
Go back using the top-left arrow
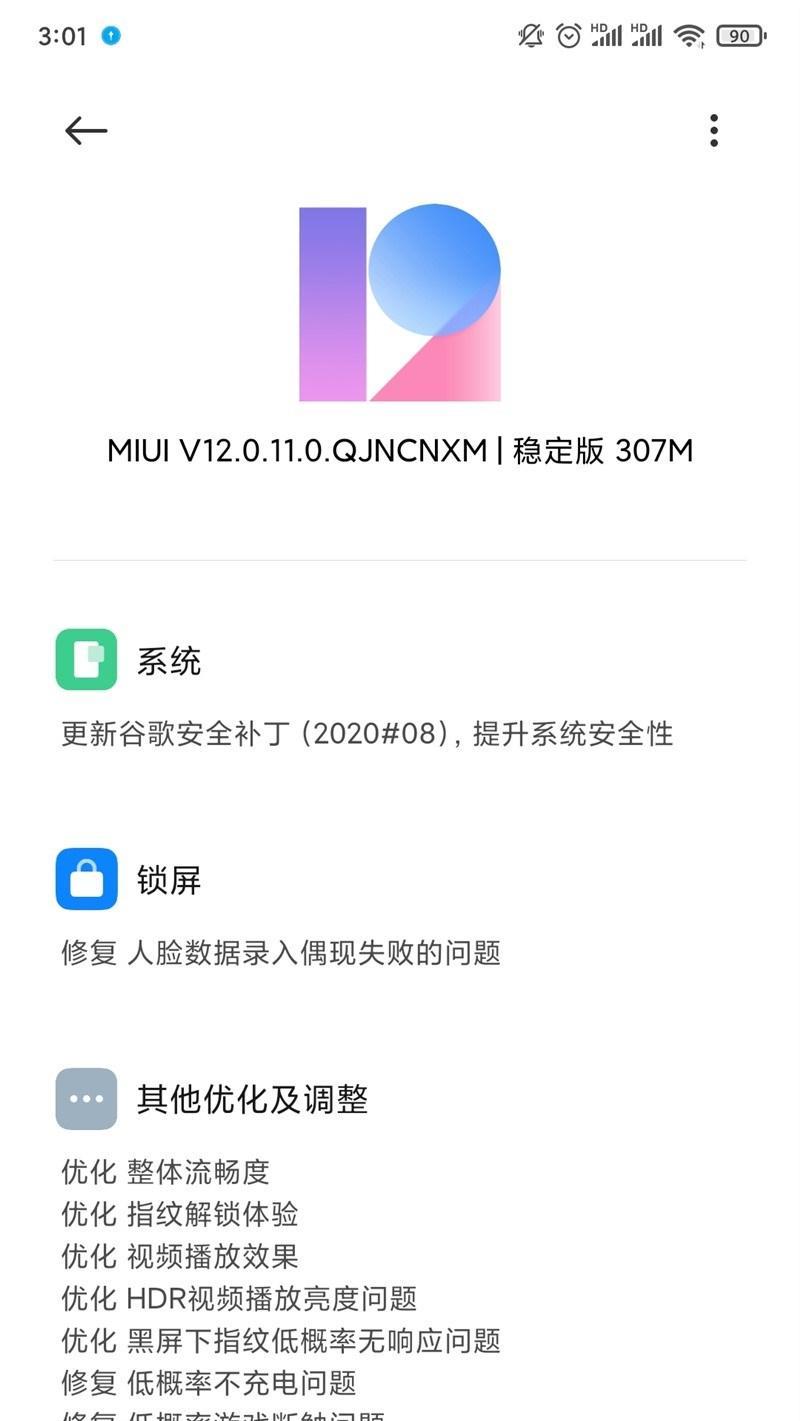tap(86, 130)
